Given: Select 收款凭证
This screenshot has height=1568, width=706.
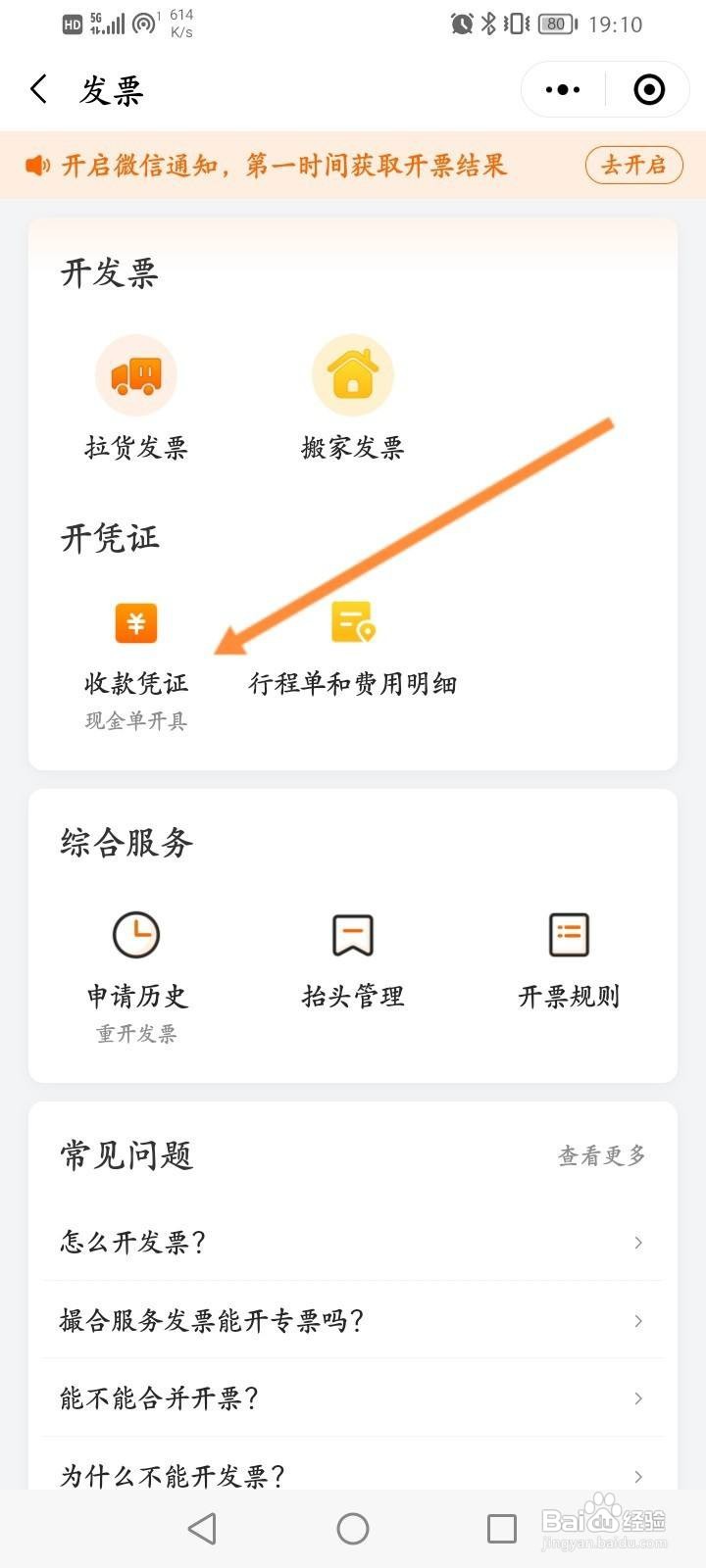Looking at the screenshot, I should [135, 666].
